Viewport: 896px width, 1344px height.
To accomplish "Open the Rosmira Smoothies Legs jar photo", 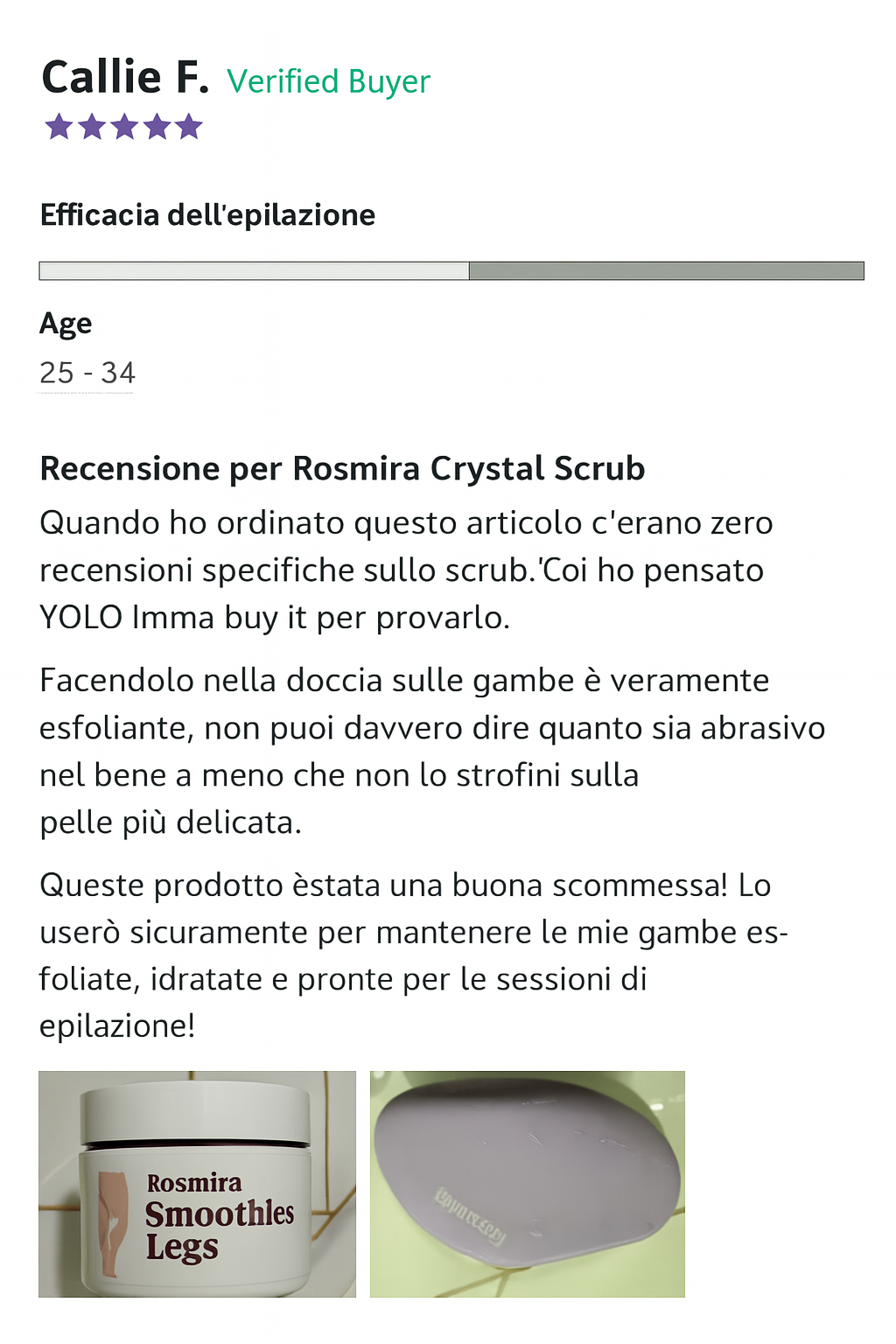I will (197, 1183).
